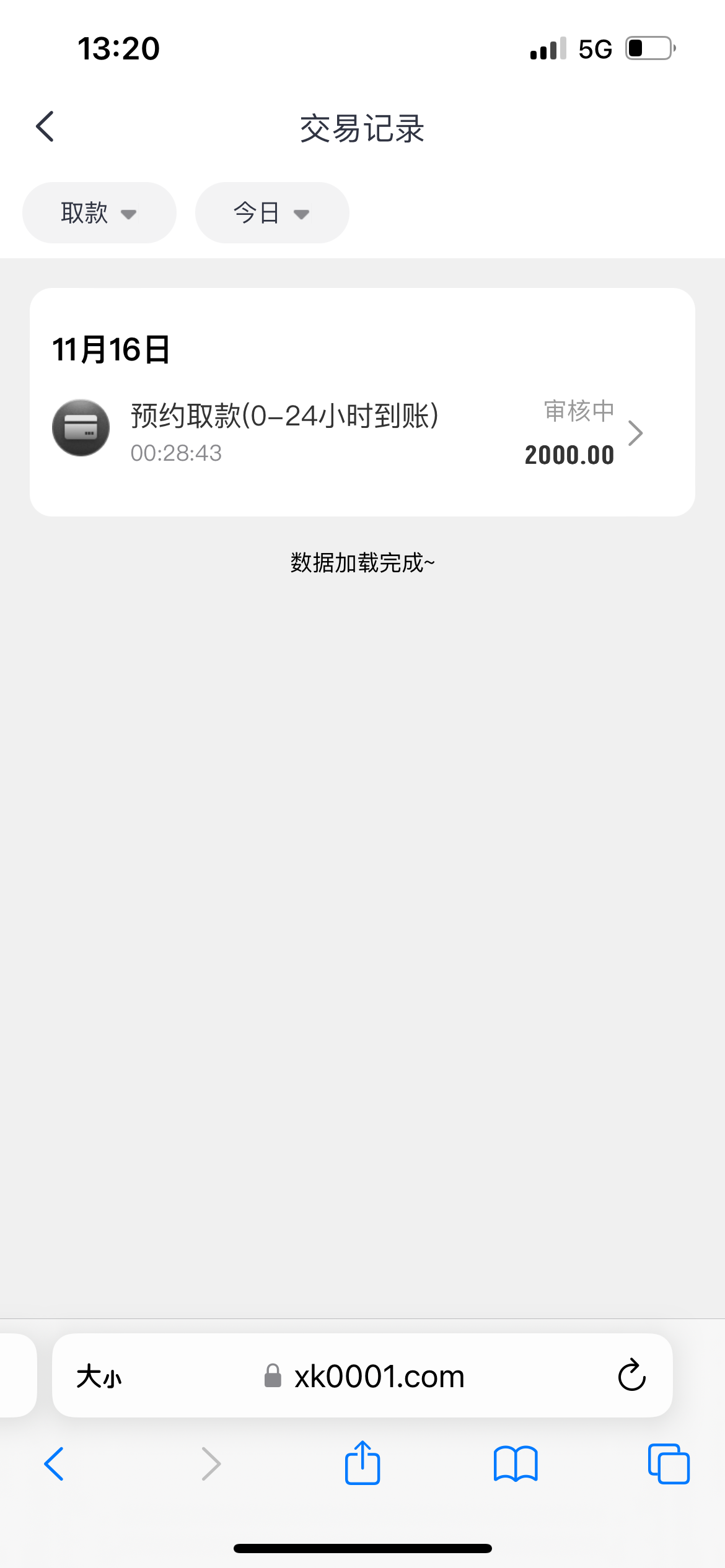Screen dimensions: 725x1568
Task: Go back in Safari browser history
Action: click(x=55, y=1464)
